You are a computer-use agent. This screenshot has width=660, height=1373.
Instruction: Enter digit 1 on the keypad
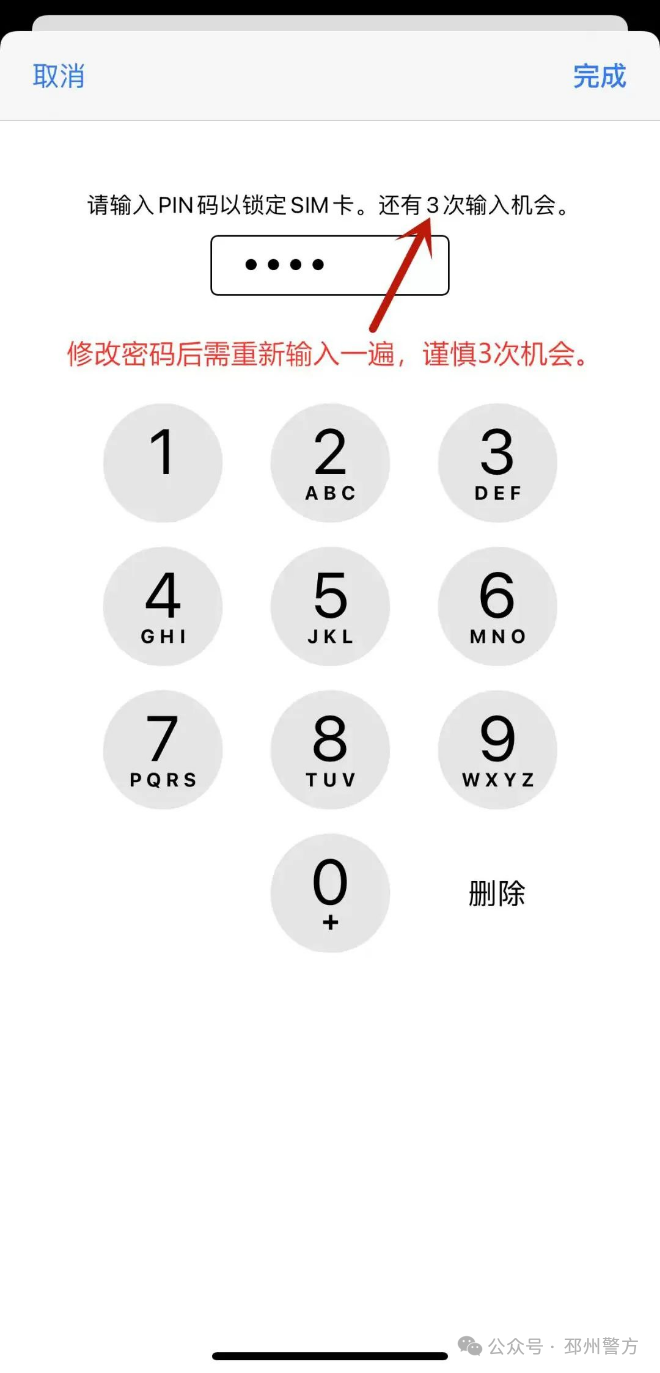162,462
